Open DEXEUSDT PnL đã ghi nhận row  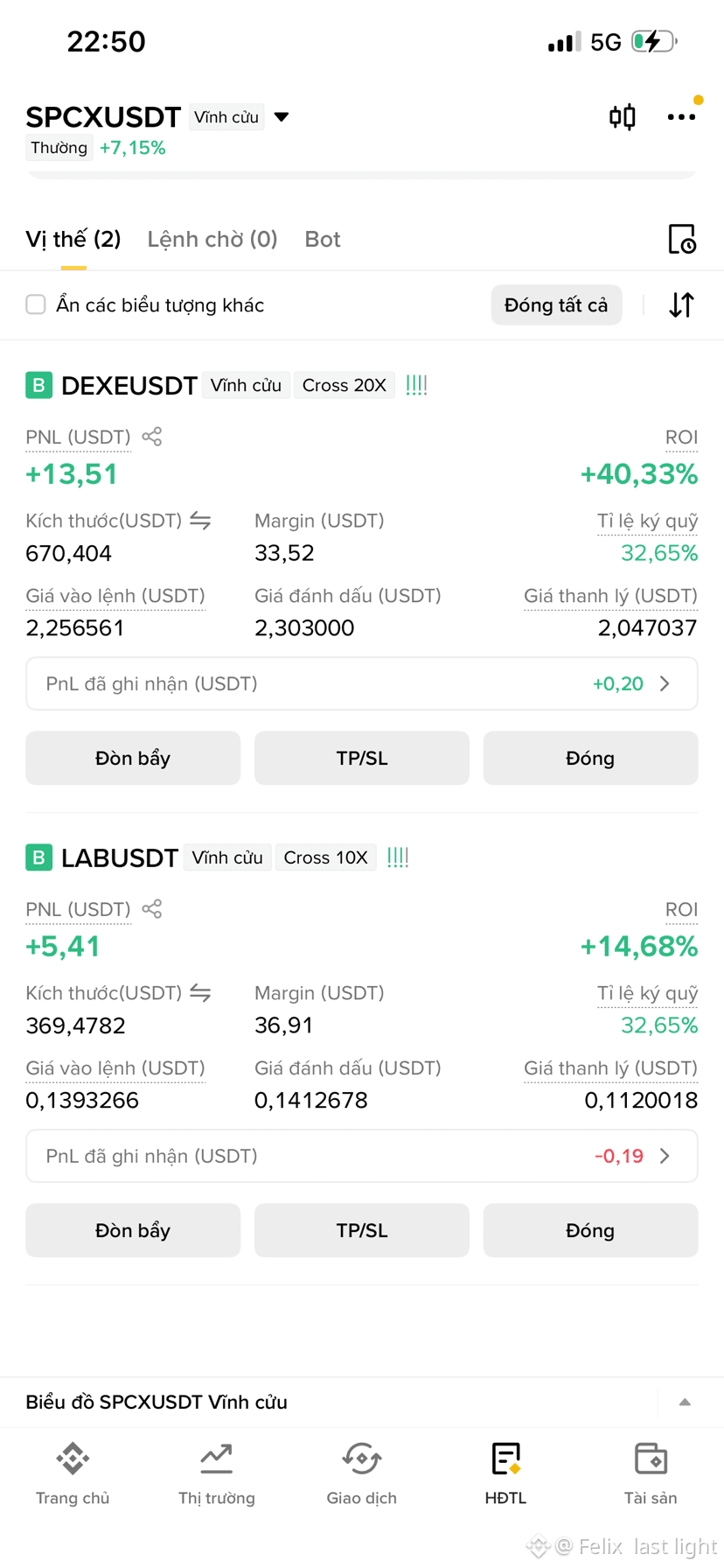click(x=362, y=683)
